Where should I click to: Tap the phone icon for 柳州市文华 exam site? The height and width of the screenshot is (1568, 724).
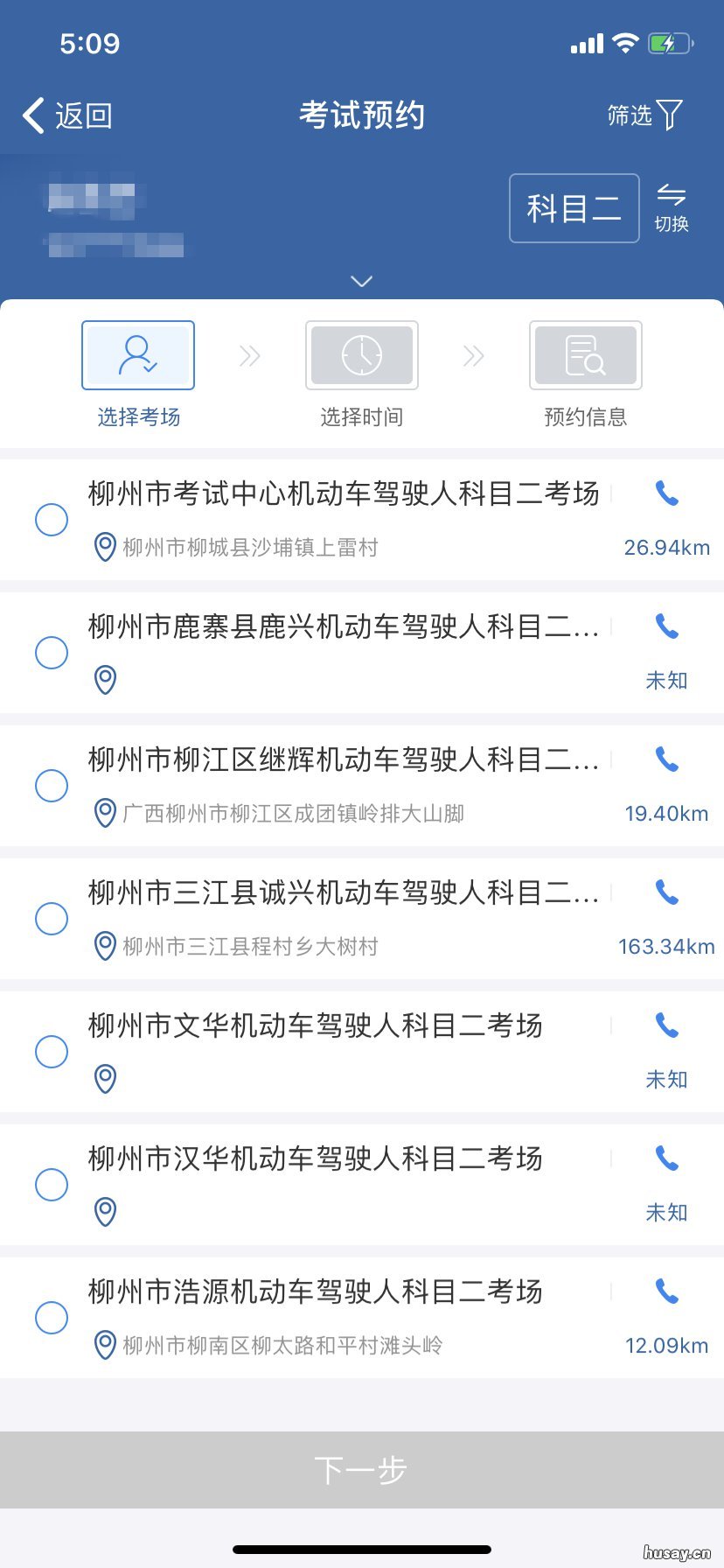click(x=666, y=1025)
